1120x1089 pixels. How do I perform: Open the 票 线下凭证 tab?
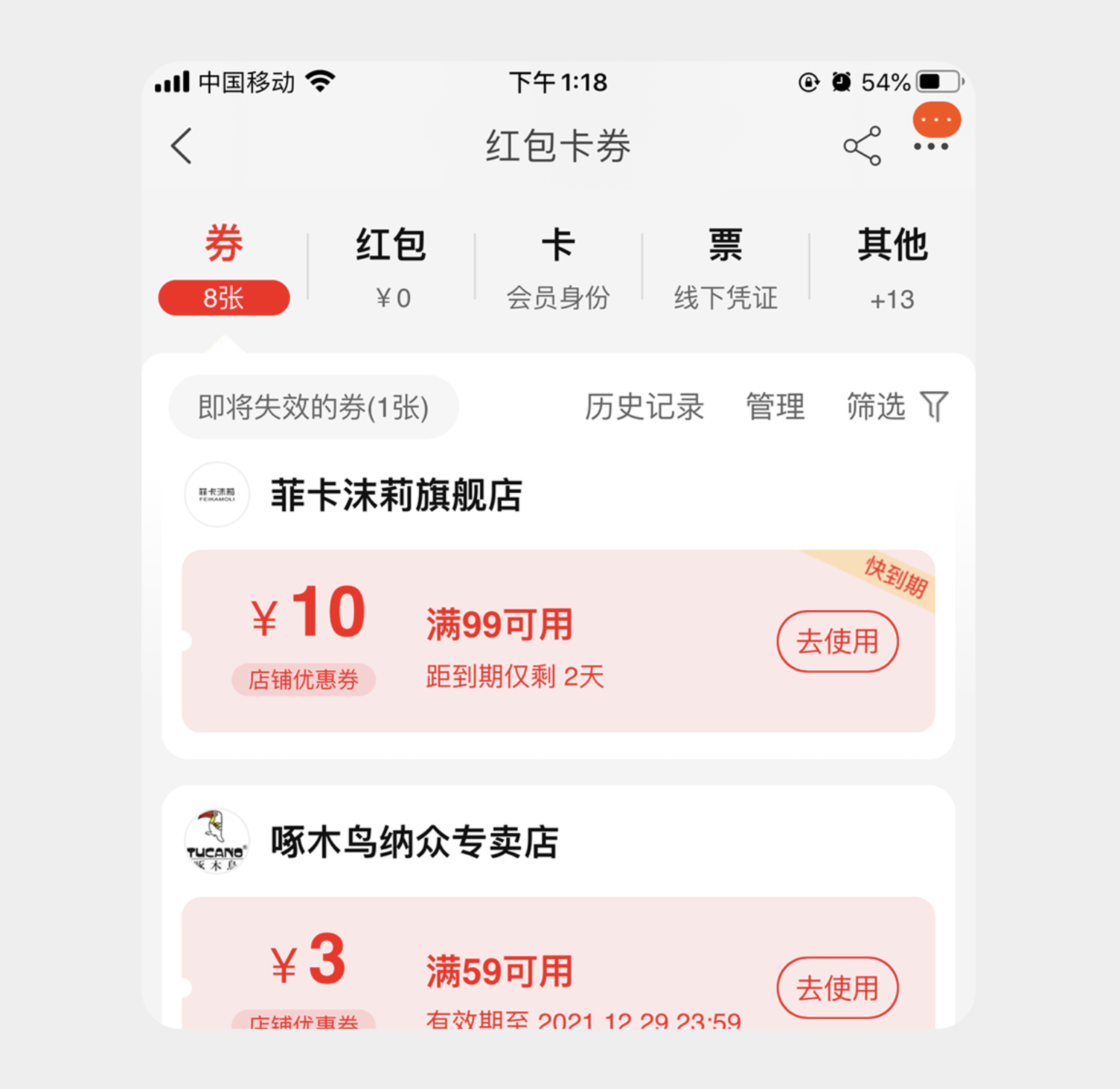(725, 269)
